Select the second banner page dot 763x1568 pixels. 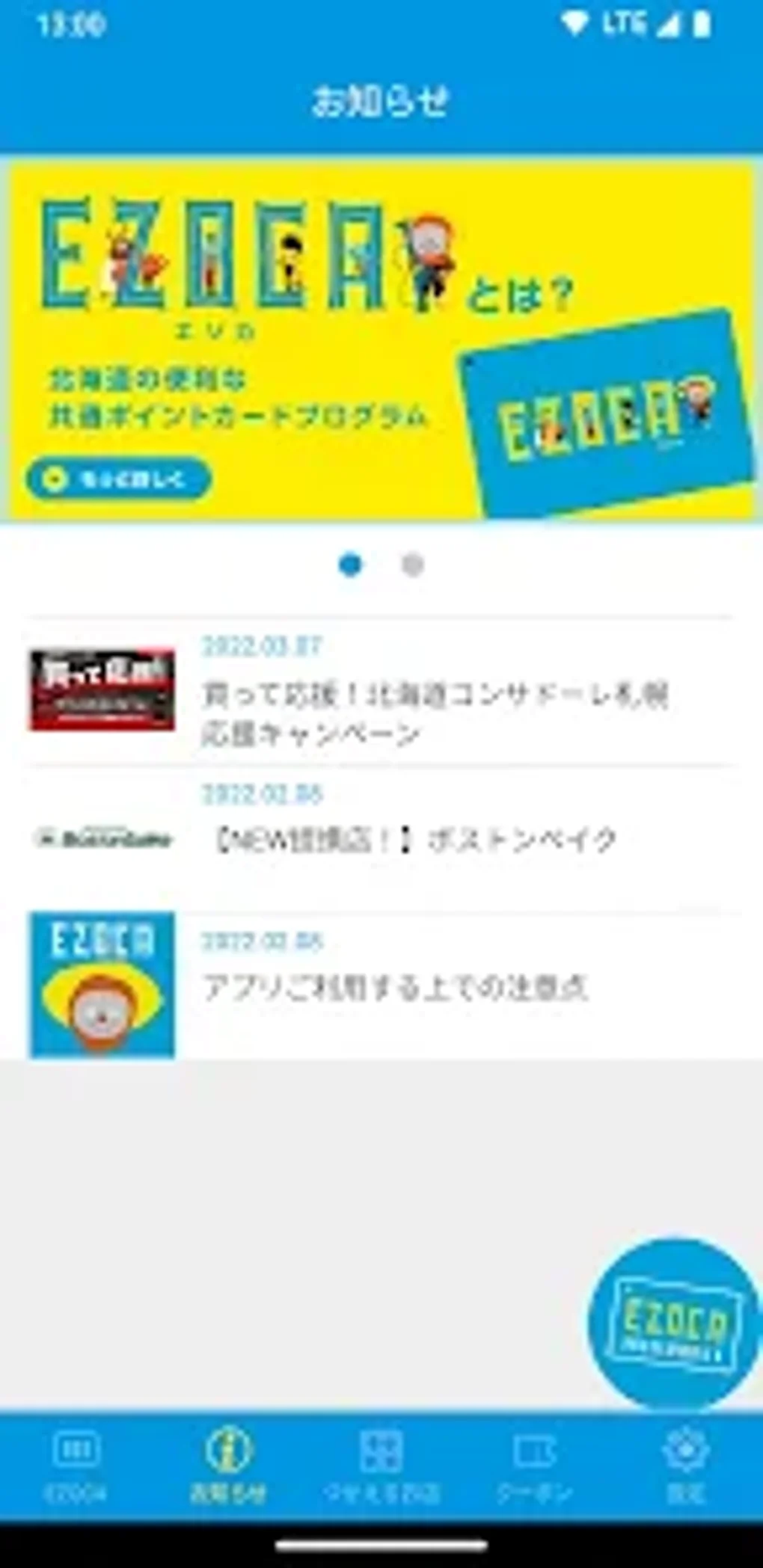pyautogui.click(x=413, y=565)
